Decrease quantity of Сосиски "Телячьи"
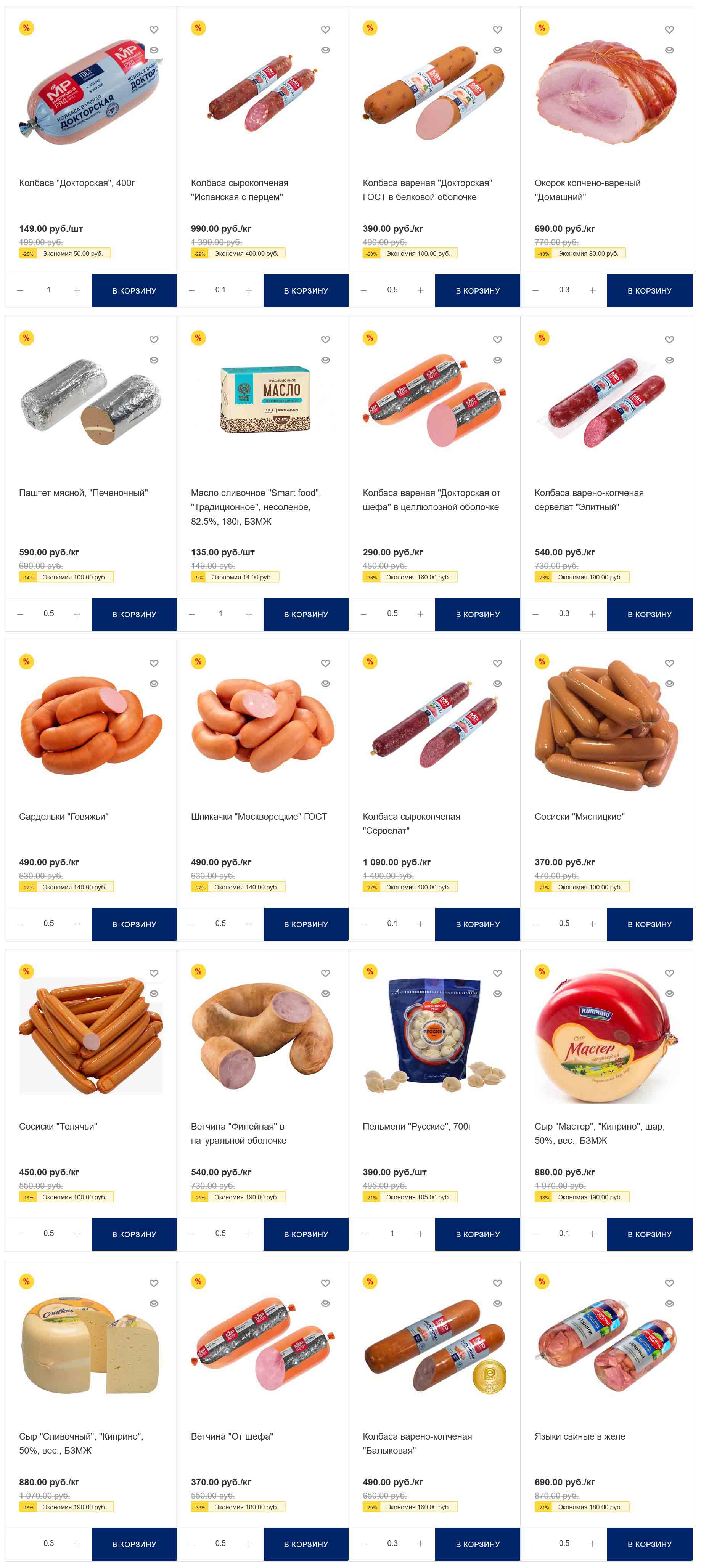This screenshot has height=1568, width=701. coord(20,1234)
